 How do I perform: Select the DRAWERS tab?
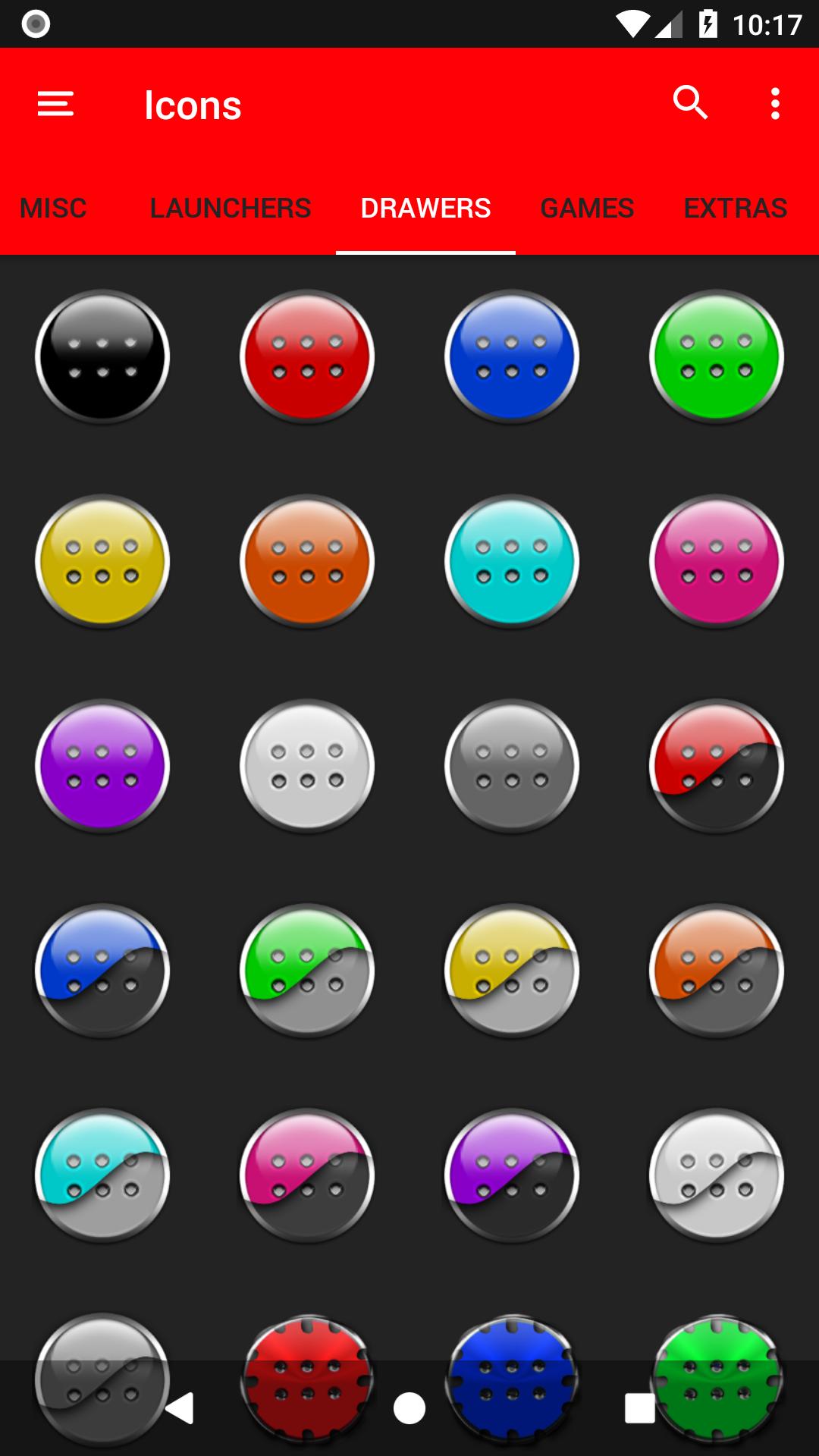point(425,208)
